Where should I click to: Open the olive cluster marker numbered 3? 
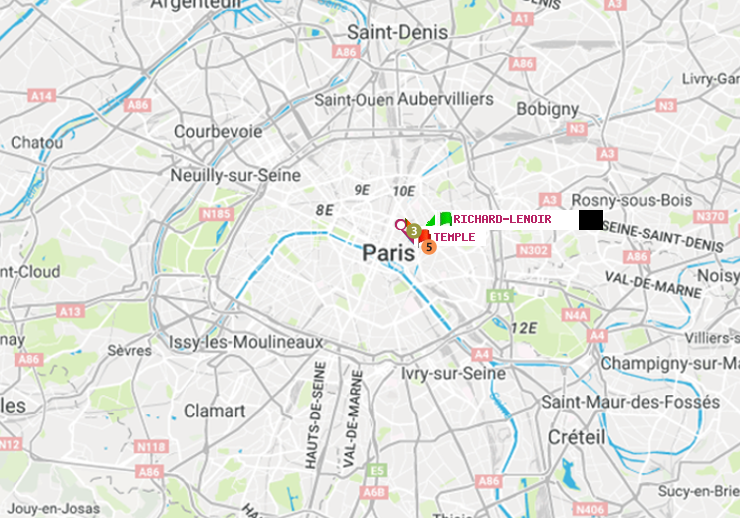413,231
